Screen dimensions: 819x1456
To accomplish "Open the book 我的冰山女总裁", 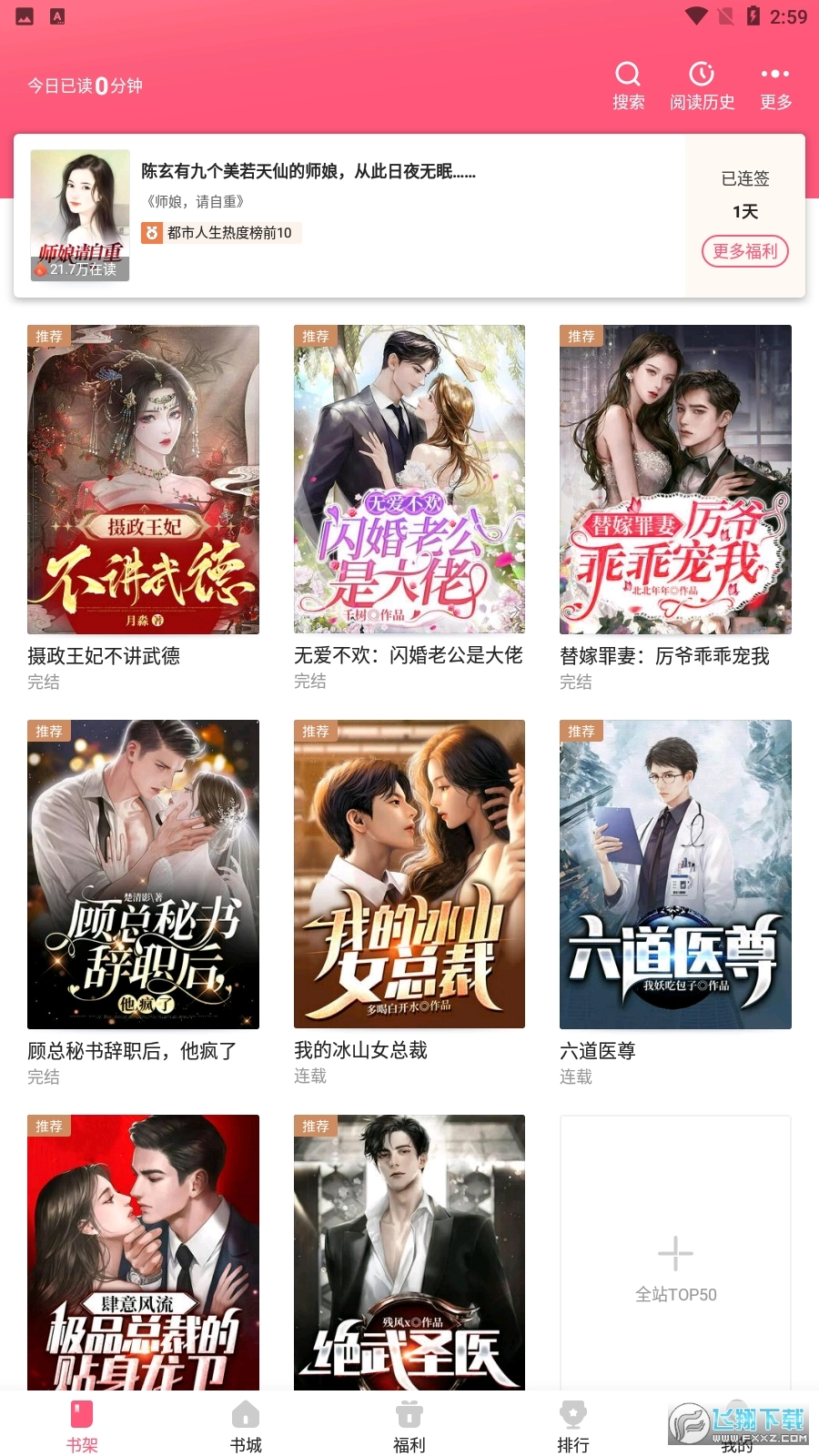I will 409,875.
